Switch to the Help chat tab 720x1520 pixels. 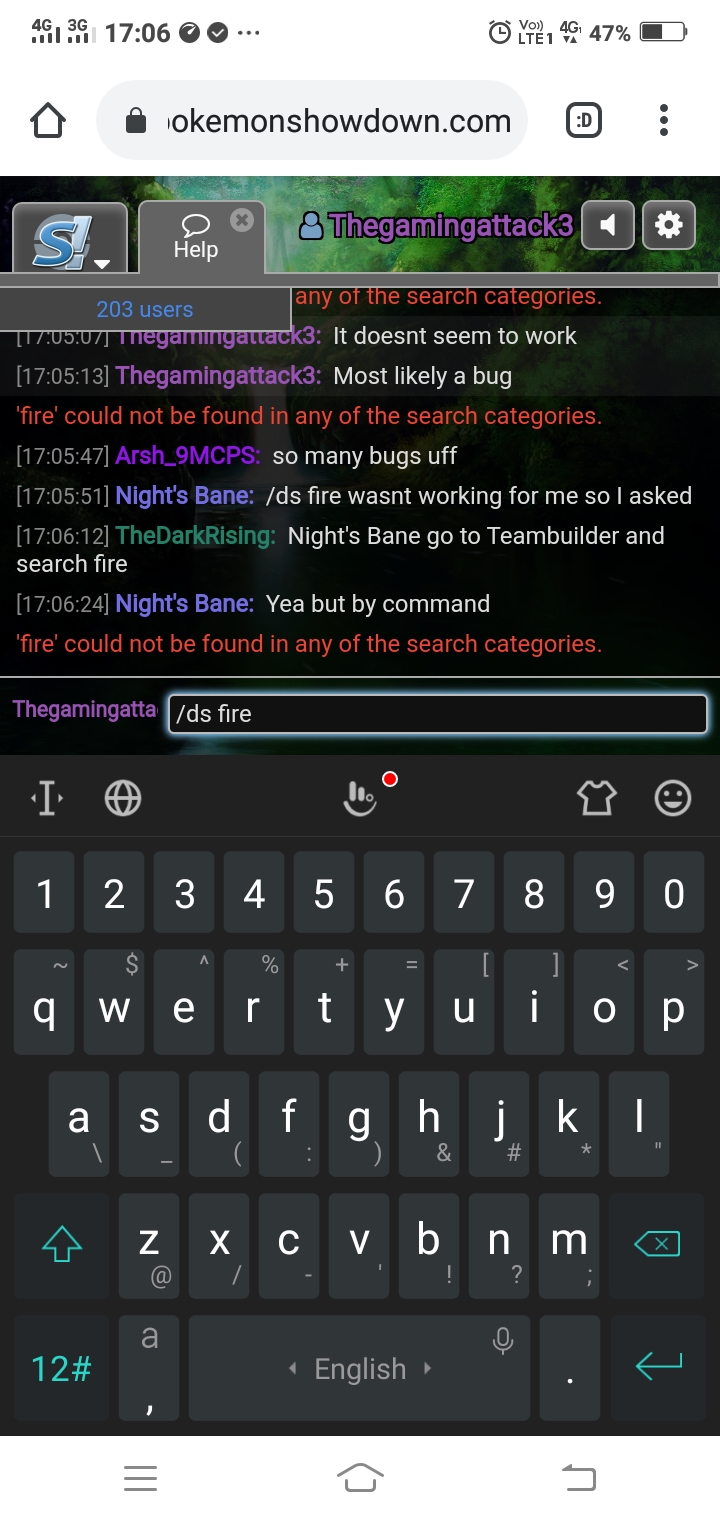[x=196, y=238]
